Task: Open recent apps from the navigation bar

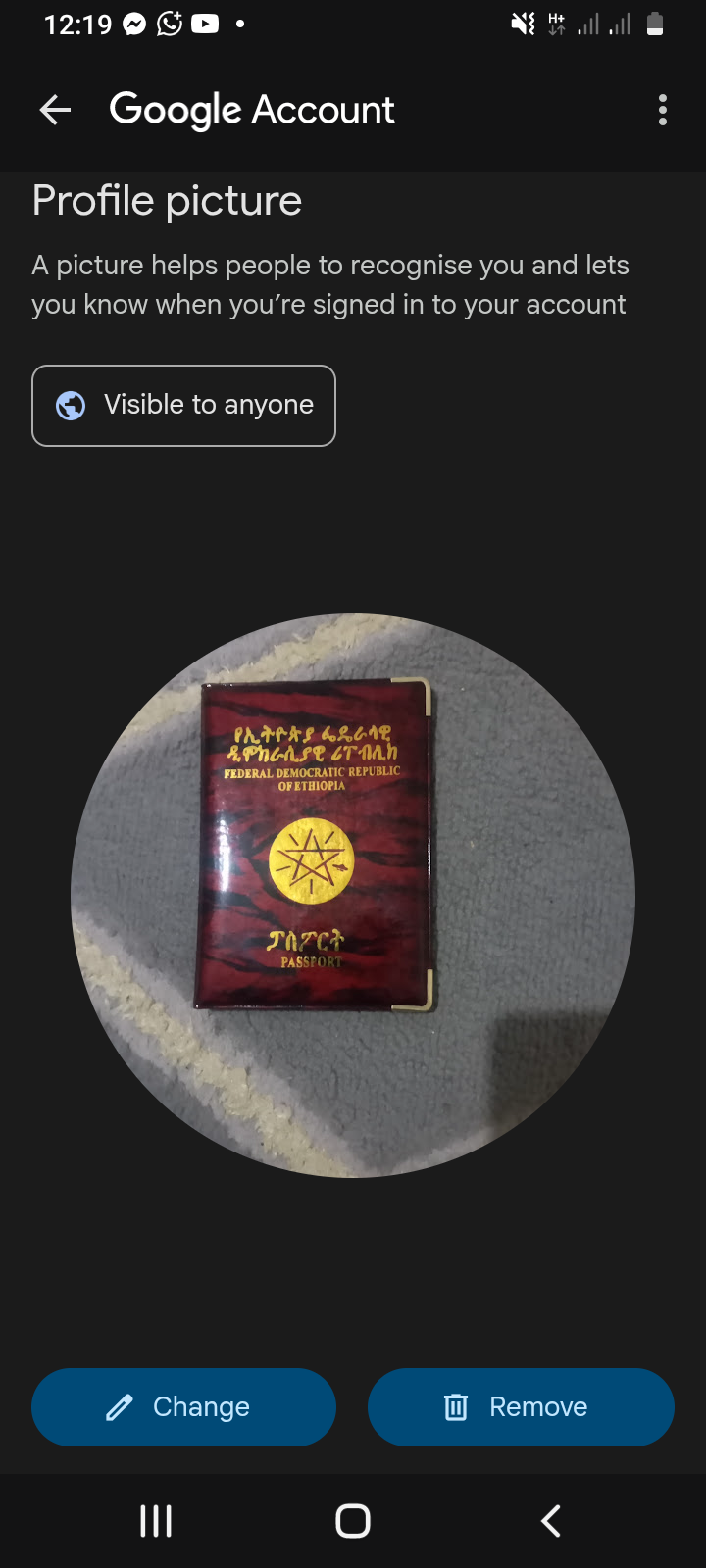Action: click(x=156, y=1521)
